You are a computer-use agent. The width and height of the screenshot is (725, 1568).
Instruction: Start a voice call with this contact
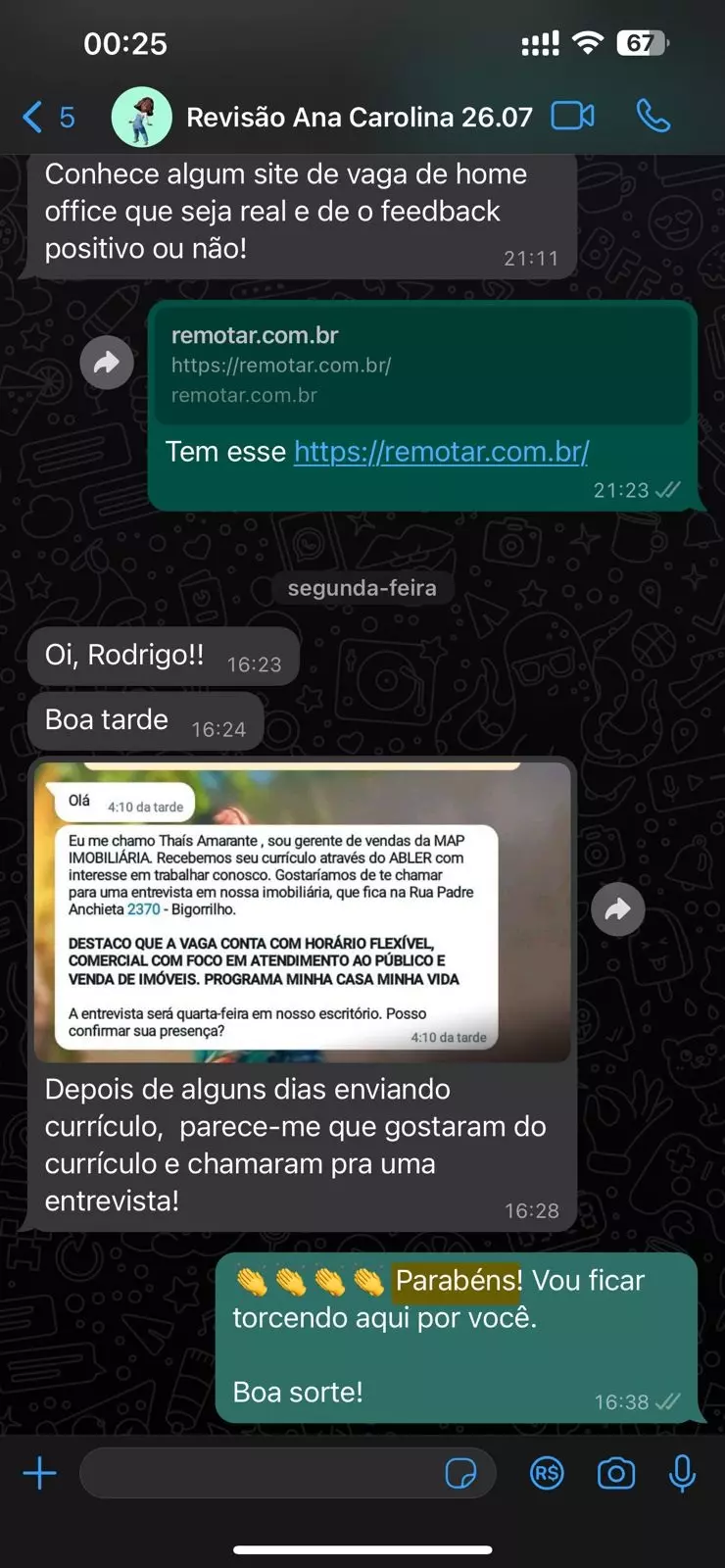point(652,117)
